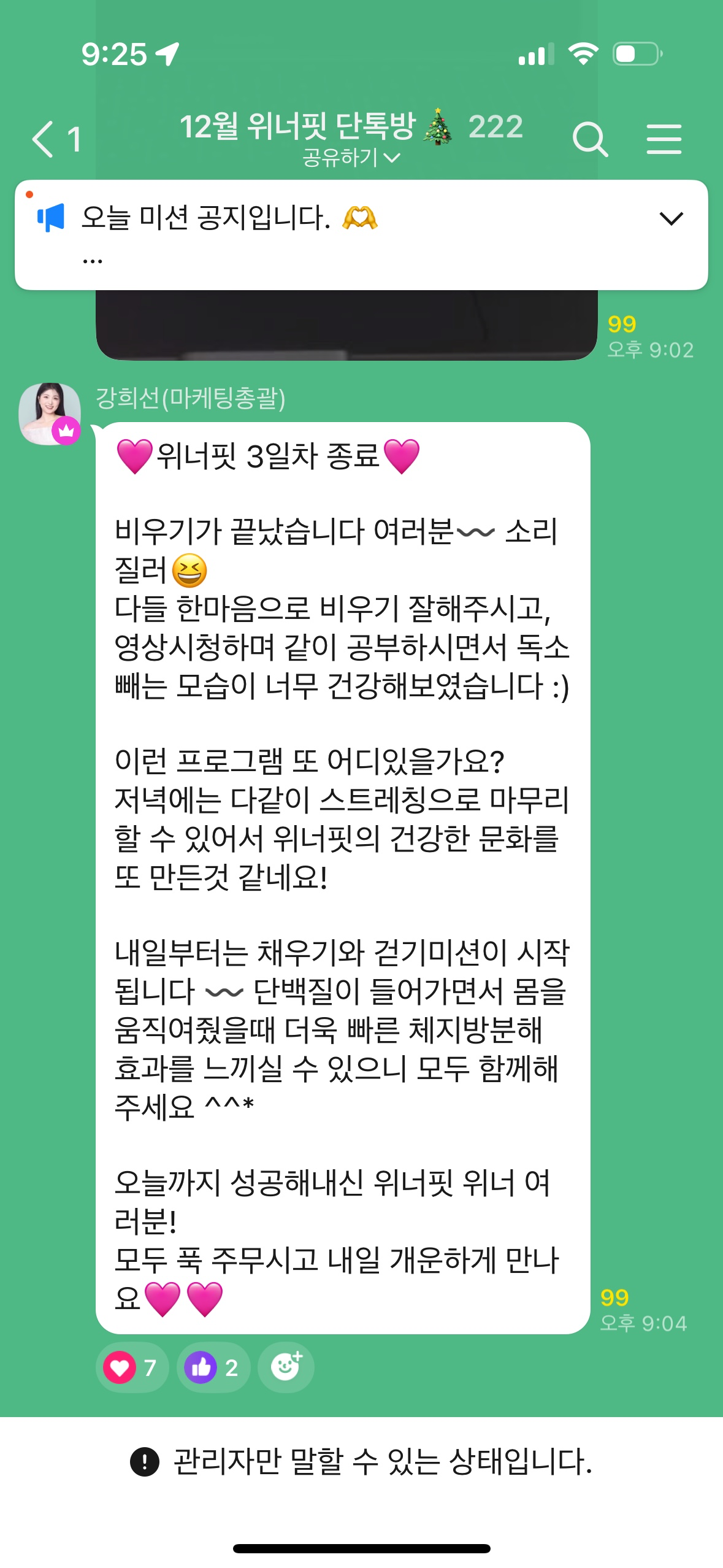Open 강희선(마케팅총괄) profile picture
Screen dimensions: 723x1568
(x=50, y=413)
